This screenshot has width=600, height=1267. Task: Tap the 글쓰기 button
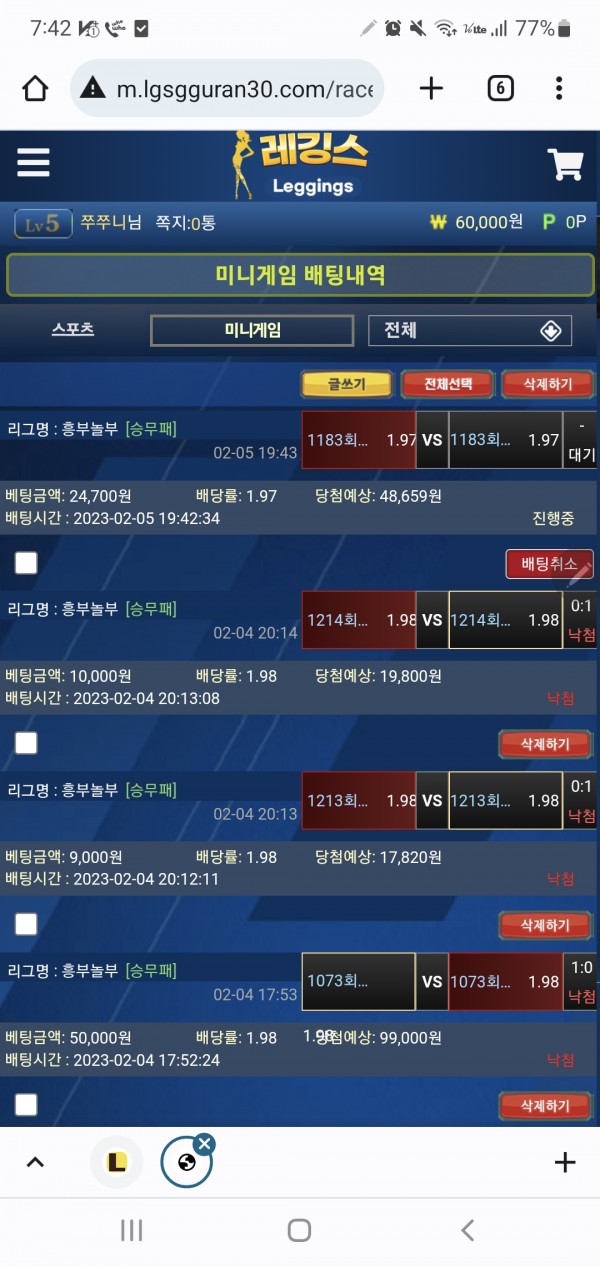[346, 384]
